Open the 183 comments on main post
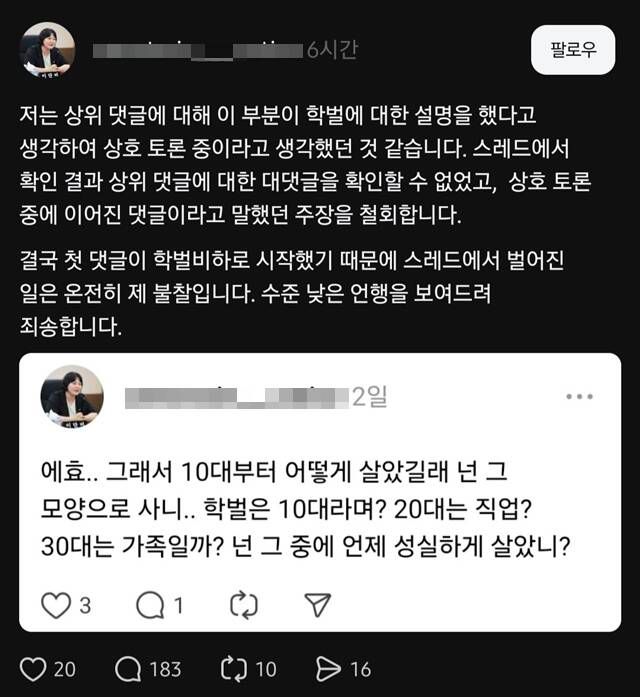 (x=132, y=669)
